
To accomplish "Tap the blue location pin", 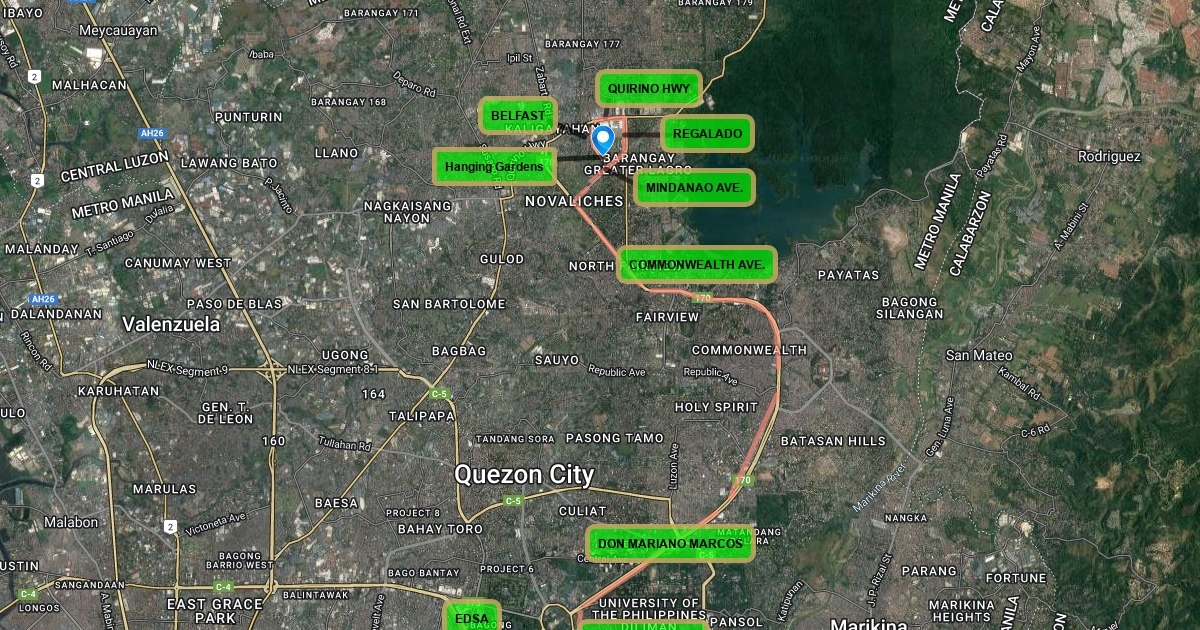I will pos(603,140).
